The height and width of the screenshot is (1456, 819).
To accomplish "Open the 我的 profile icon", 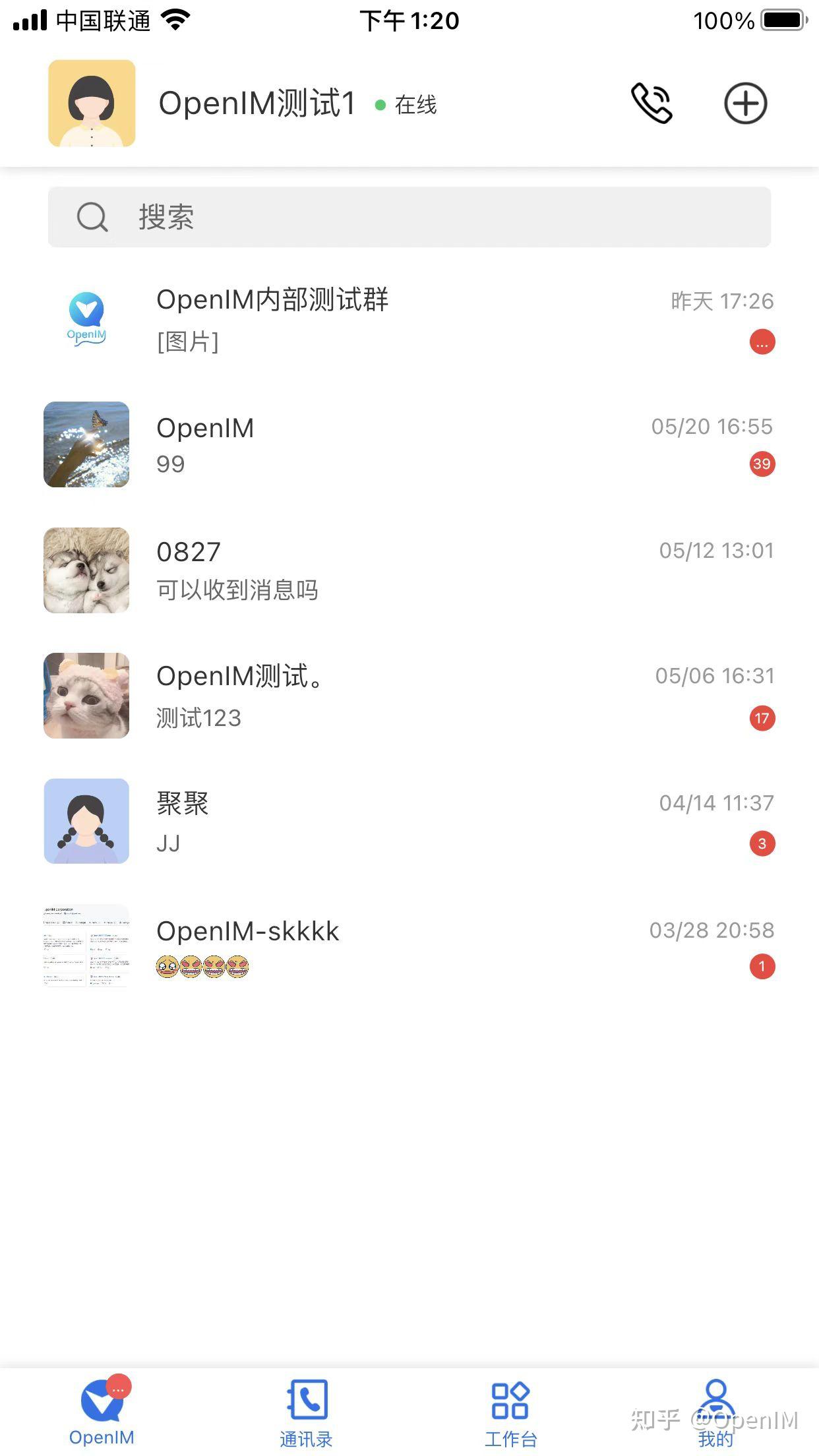I will 715,1391.
